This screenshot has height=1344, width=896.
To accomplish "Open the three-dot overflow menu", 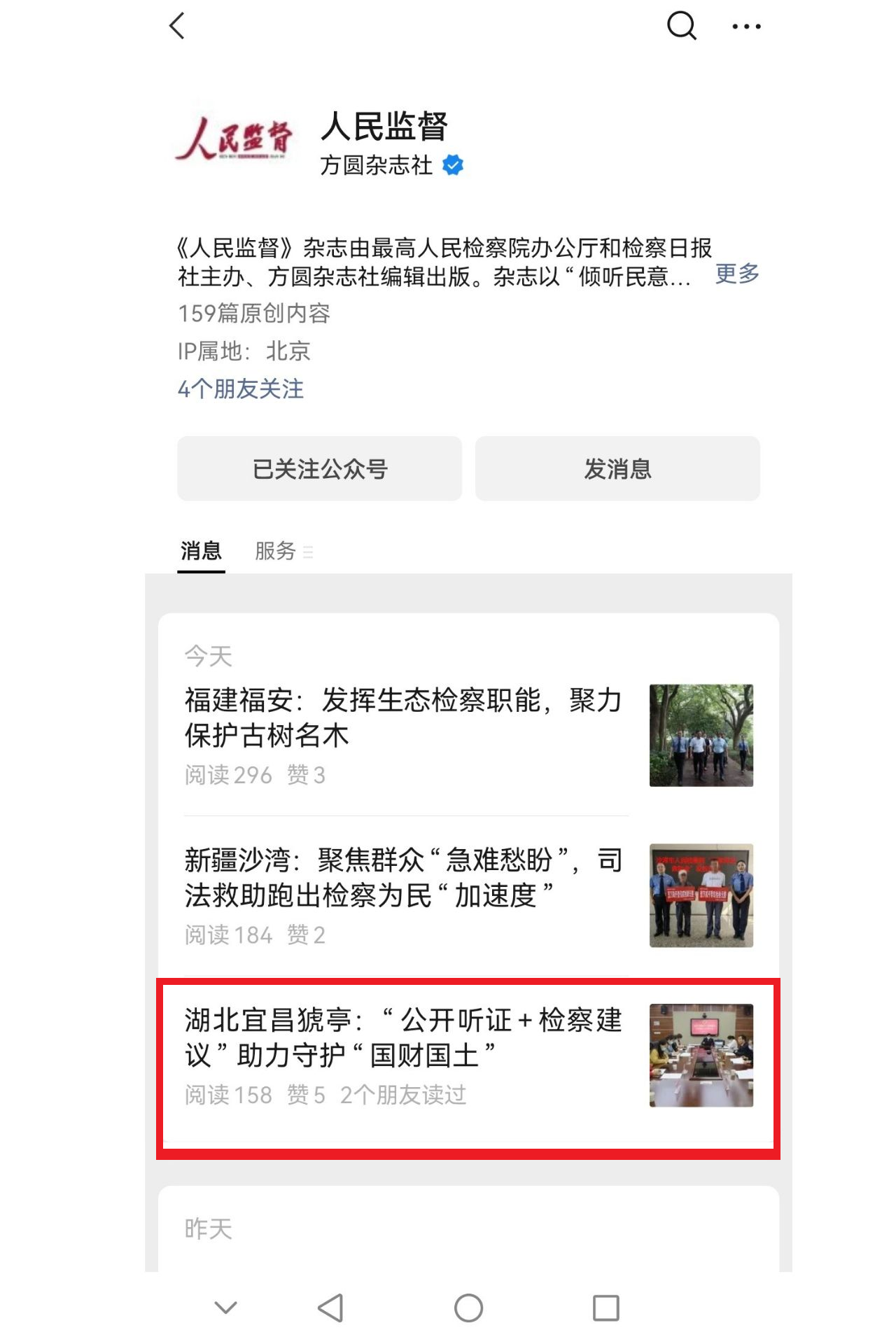I will click(x=746, y=27).
